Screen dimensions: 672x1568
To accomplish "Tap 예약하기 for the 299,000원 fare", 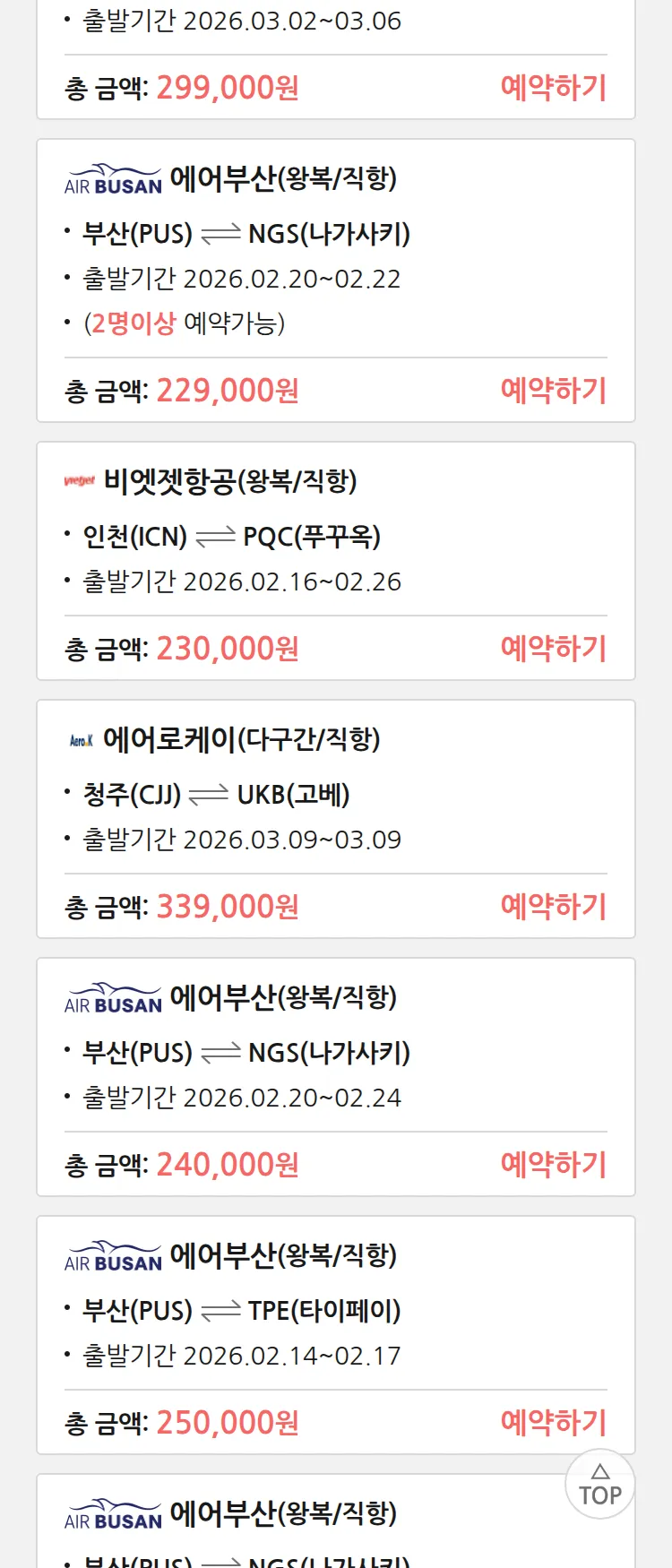I will [553, 88].
